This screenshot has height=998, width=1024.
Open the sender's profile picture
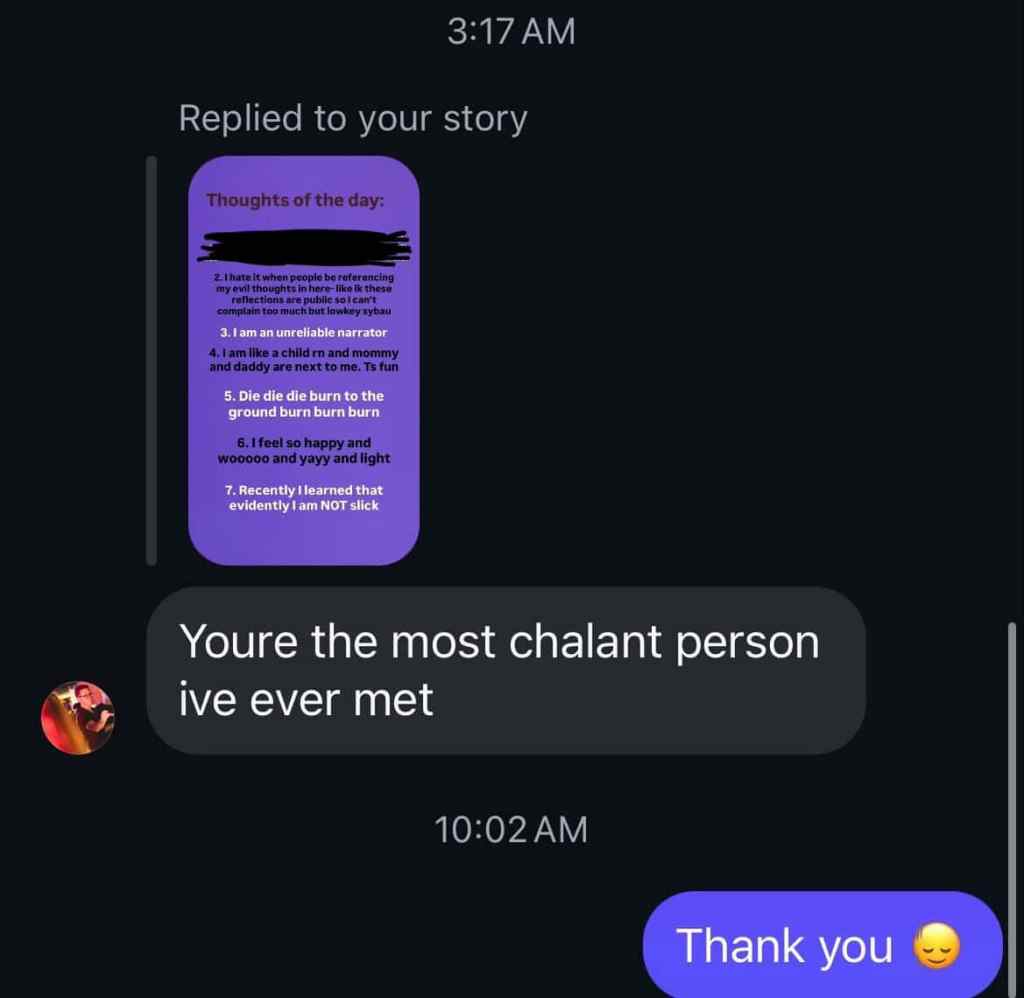point(78,717)
